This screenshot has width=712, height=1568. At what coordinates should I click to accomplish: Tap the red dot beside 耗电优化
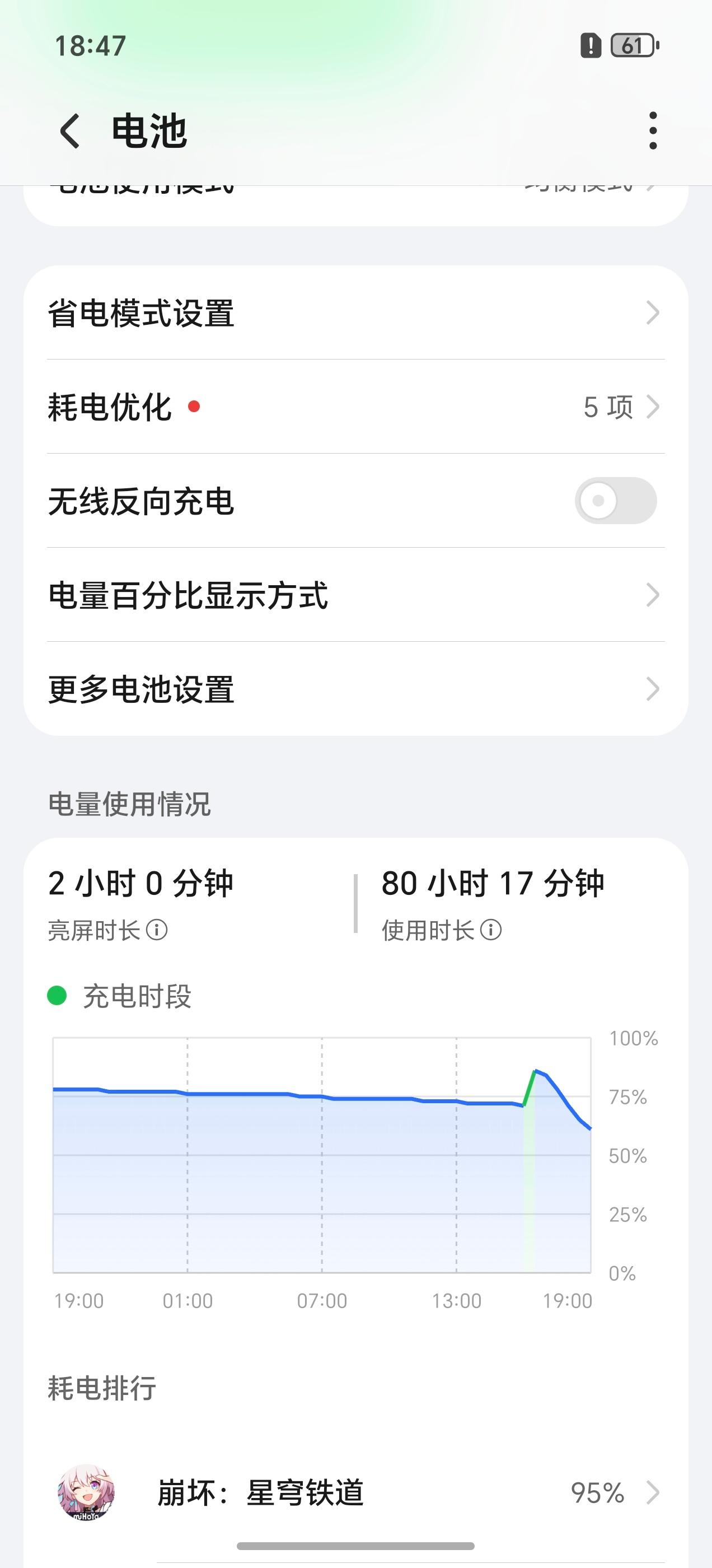195,405
